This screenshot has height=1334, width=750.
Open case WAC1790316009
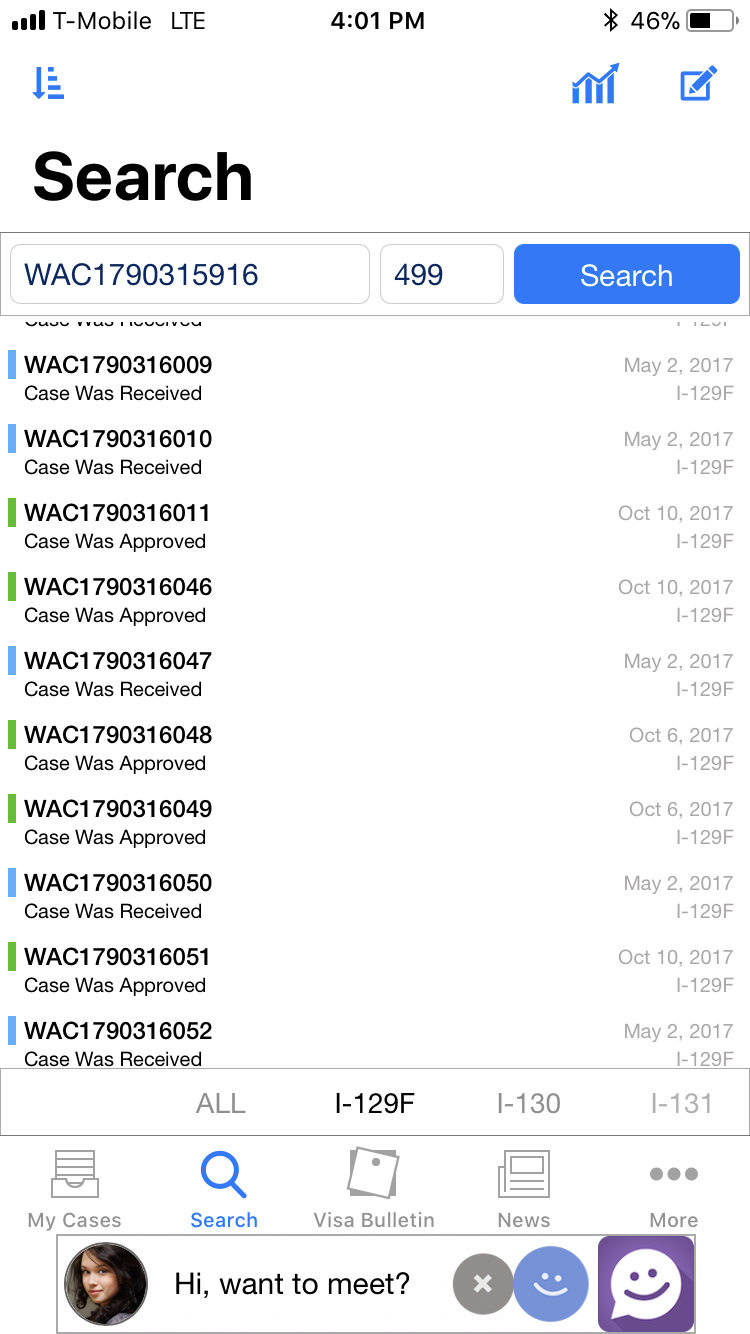click(375, 378)
